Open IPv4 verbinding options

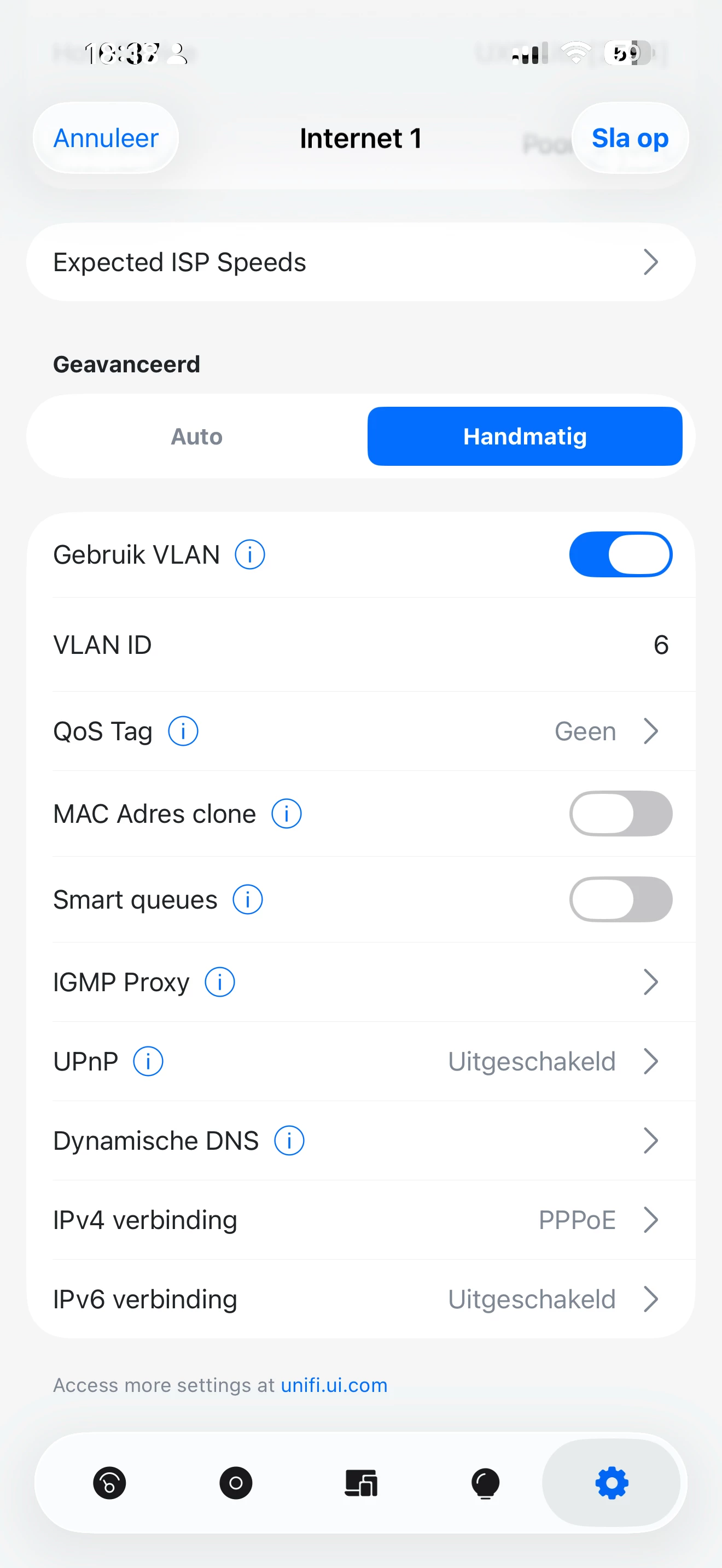(x=360, y=1220)
